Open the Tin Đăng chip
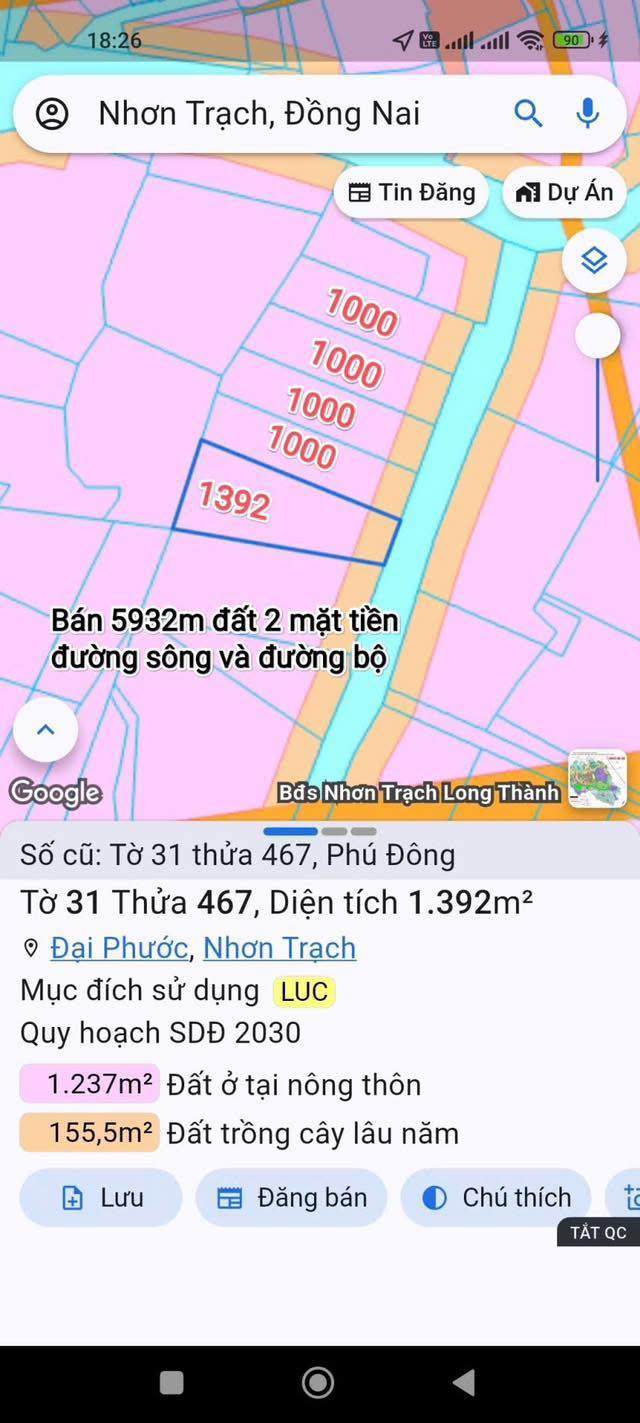 click(x=411, y=192)
